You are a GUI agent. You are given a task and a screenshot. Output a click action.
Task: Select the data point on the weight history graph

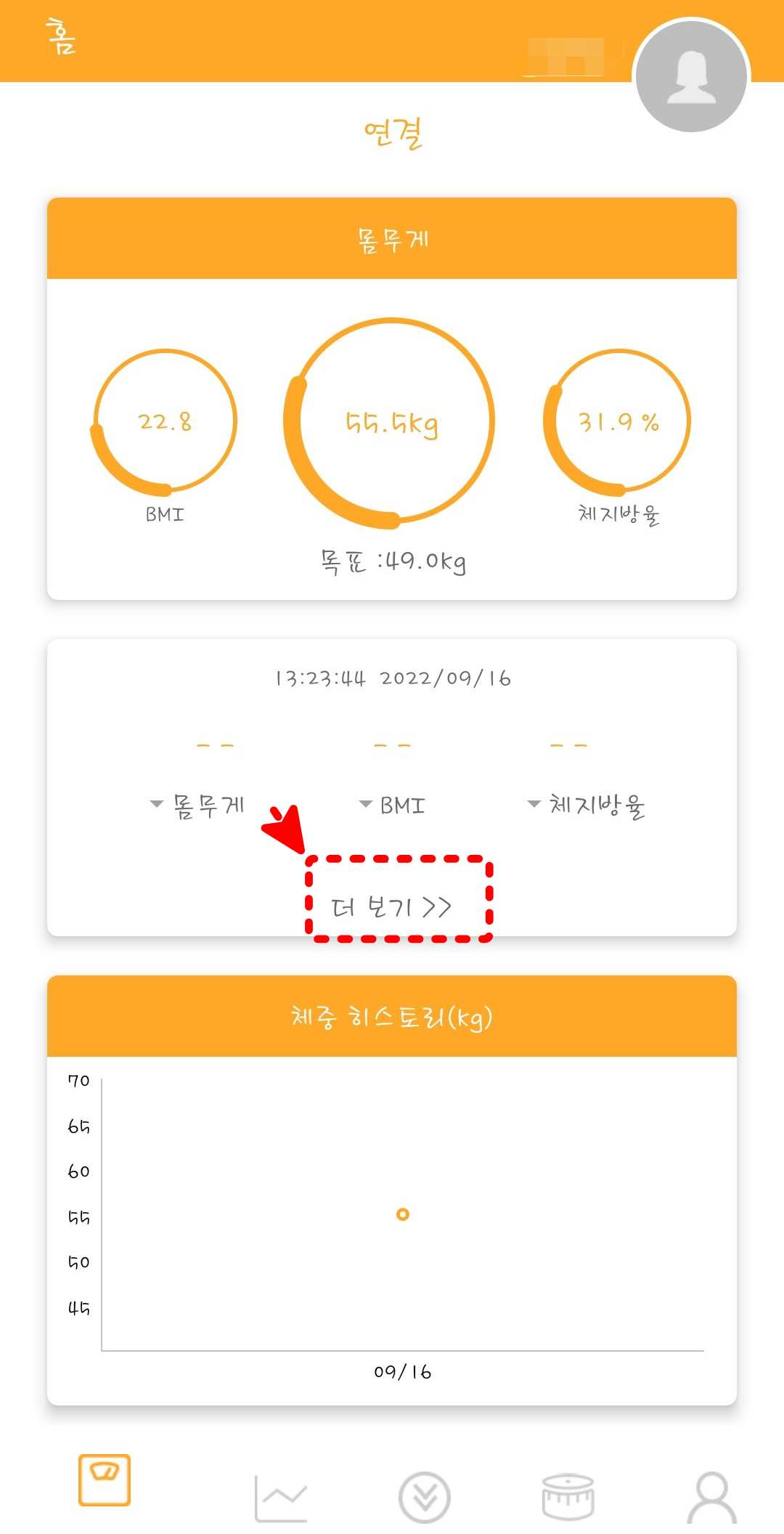tap(401, 1214)
